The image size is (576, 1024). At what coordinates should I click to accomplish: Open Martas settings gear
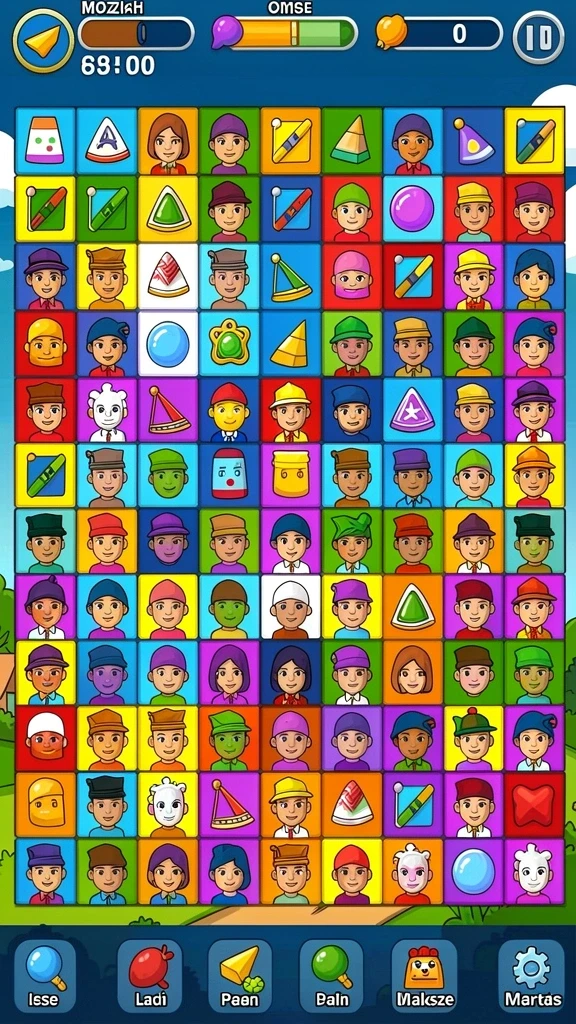[532, 976]
